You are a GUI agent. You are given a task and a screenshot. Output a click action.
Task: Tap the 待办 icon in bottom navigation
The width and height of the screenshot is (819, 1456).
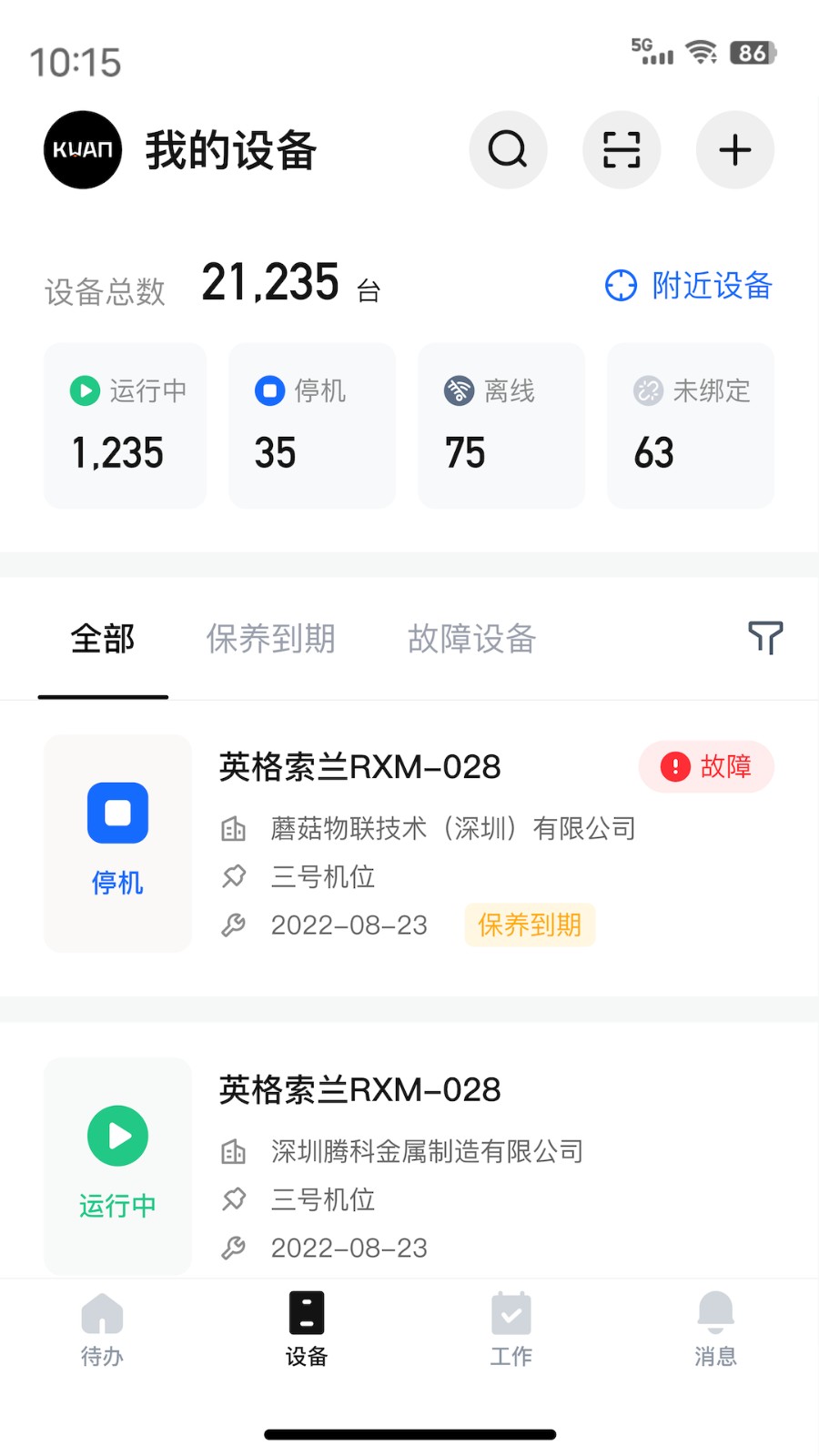102,1329
